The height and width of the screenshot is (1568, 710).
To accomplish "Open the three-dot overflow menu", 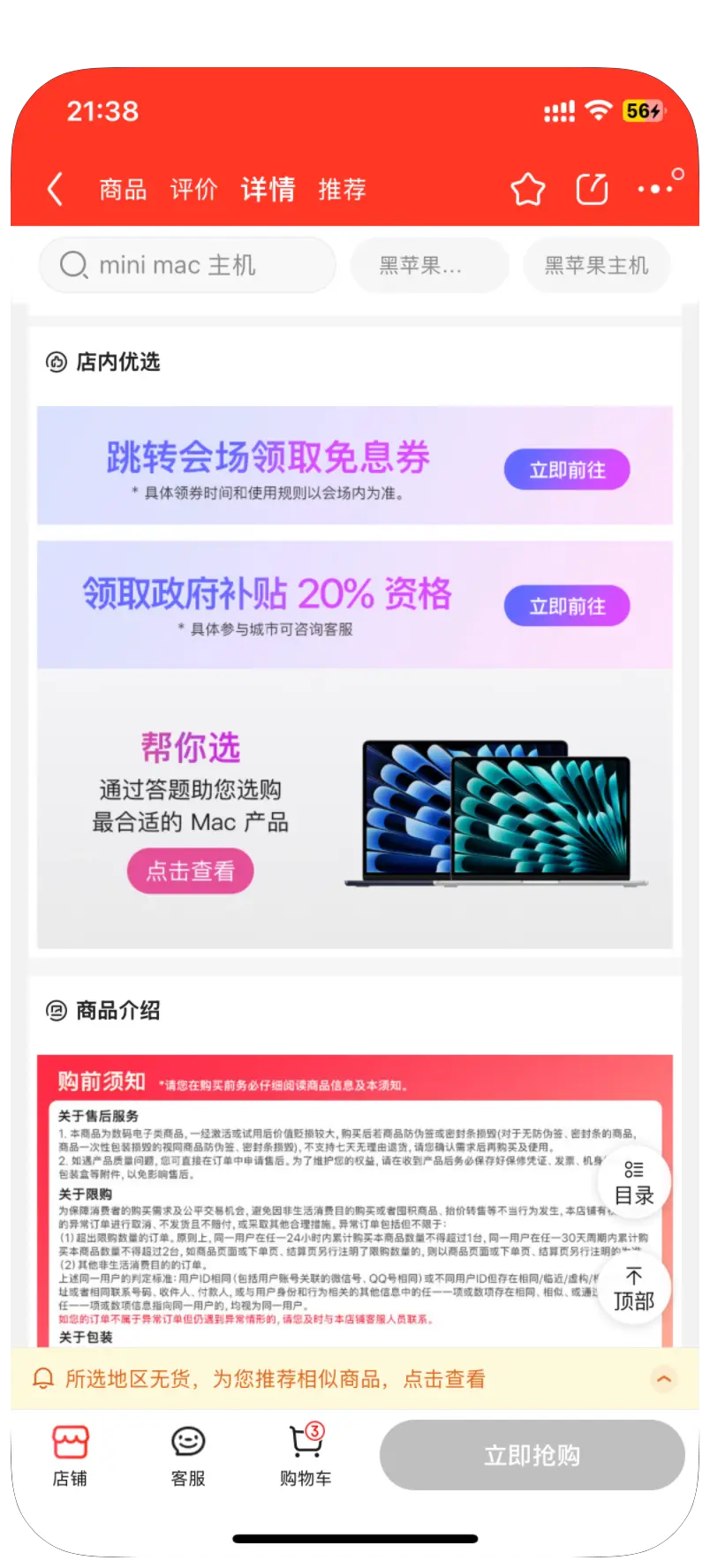I will pos(654,189).
